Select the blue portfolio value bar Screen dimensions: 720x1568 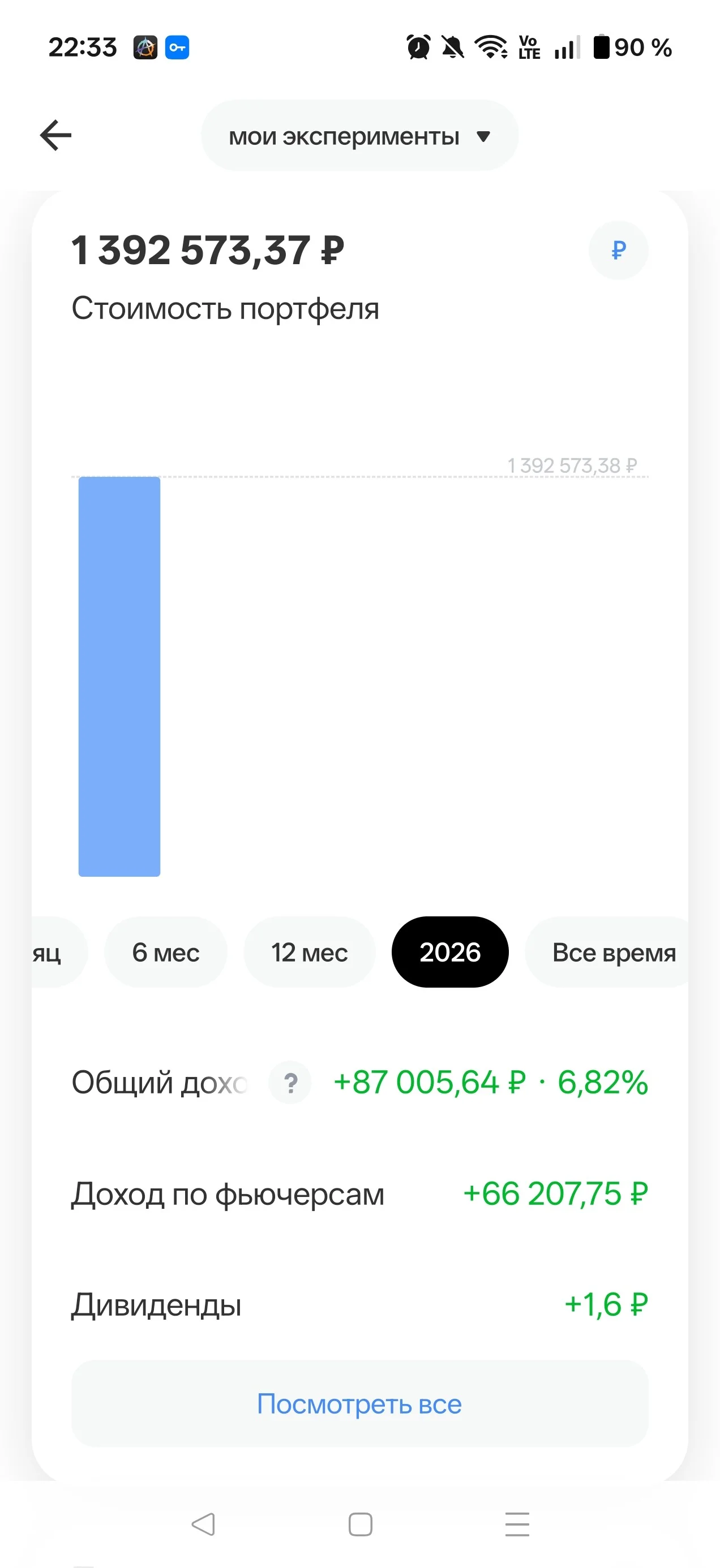pos(119,677)
